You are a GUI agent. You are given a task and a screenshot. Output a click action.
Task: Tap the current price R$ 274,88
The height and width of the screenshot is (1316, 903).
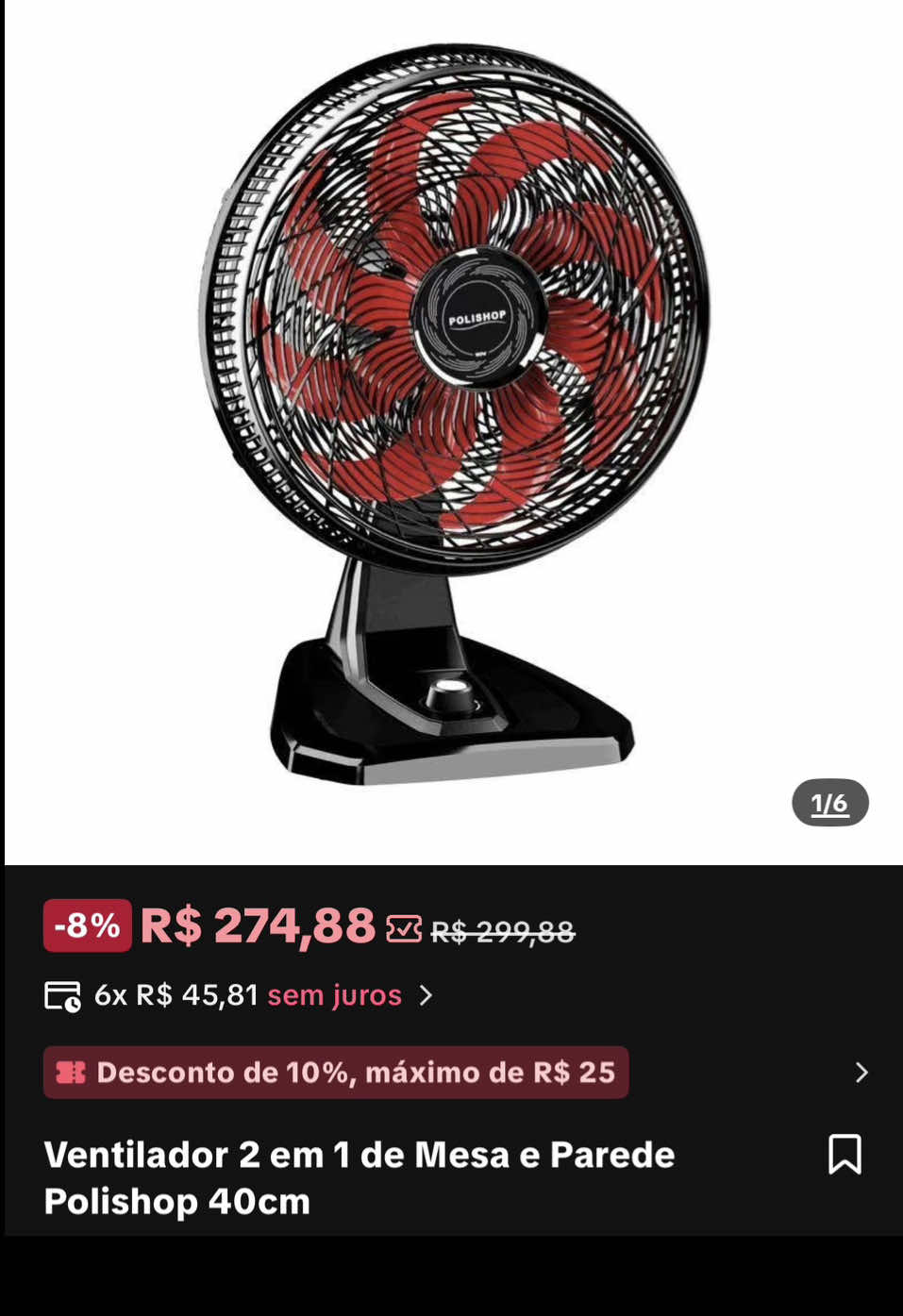(x=261, y=928)
